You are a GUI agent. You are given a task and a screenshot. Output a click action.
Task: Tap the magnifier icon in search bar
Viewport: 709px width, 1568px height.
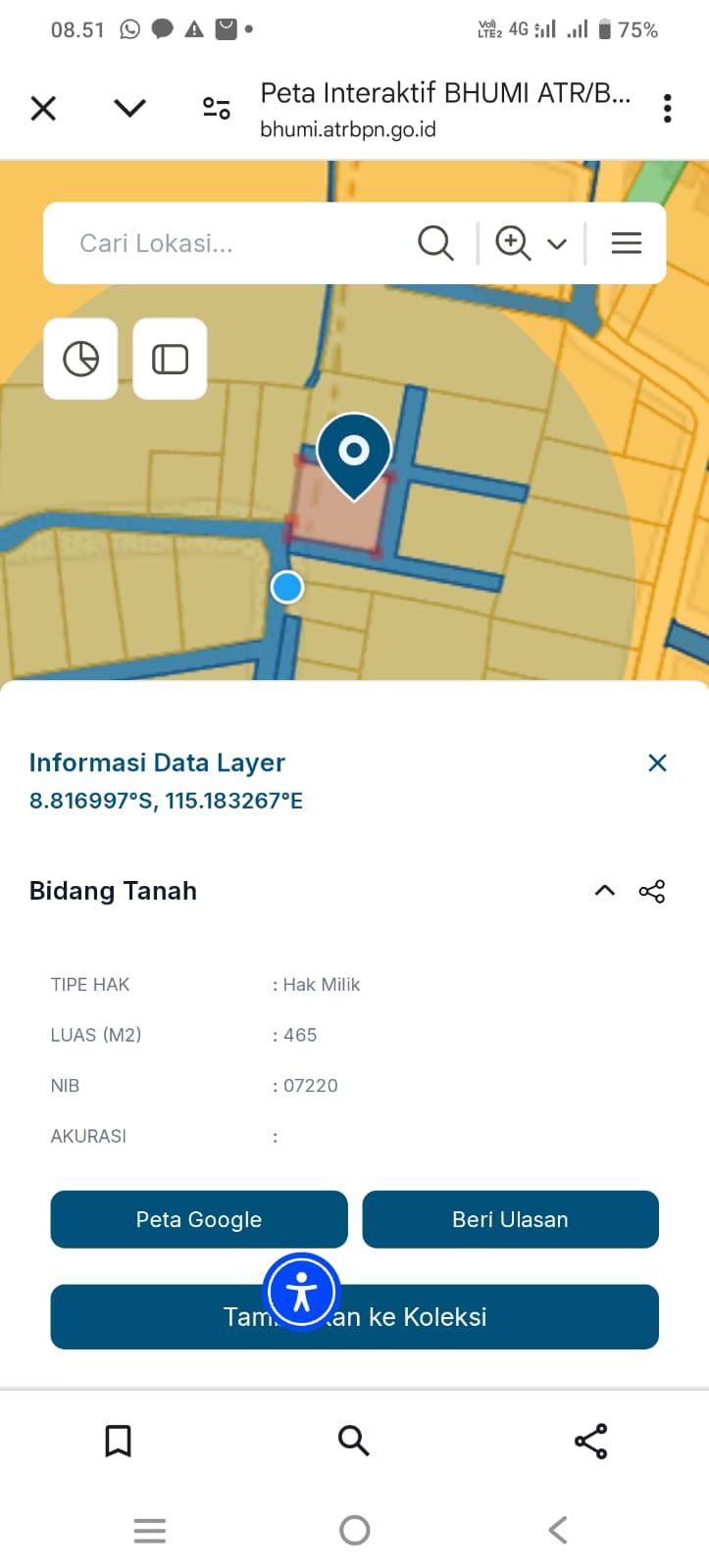[x=435, y=243]
